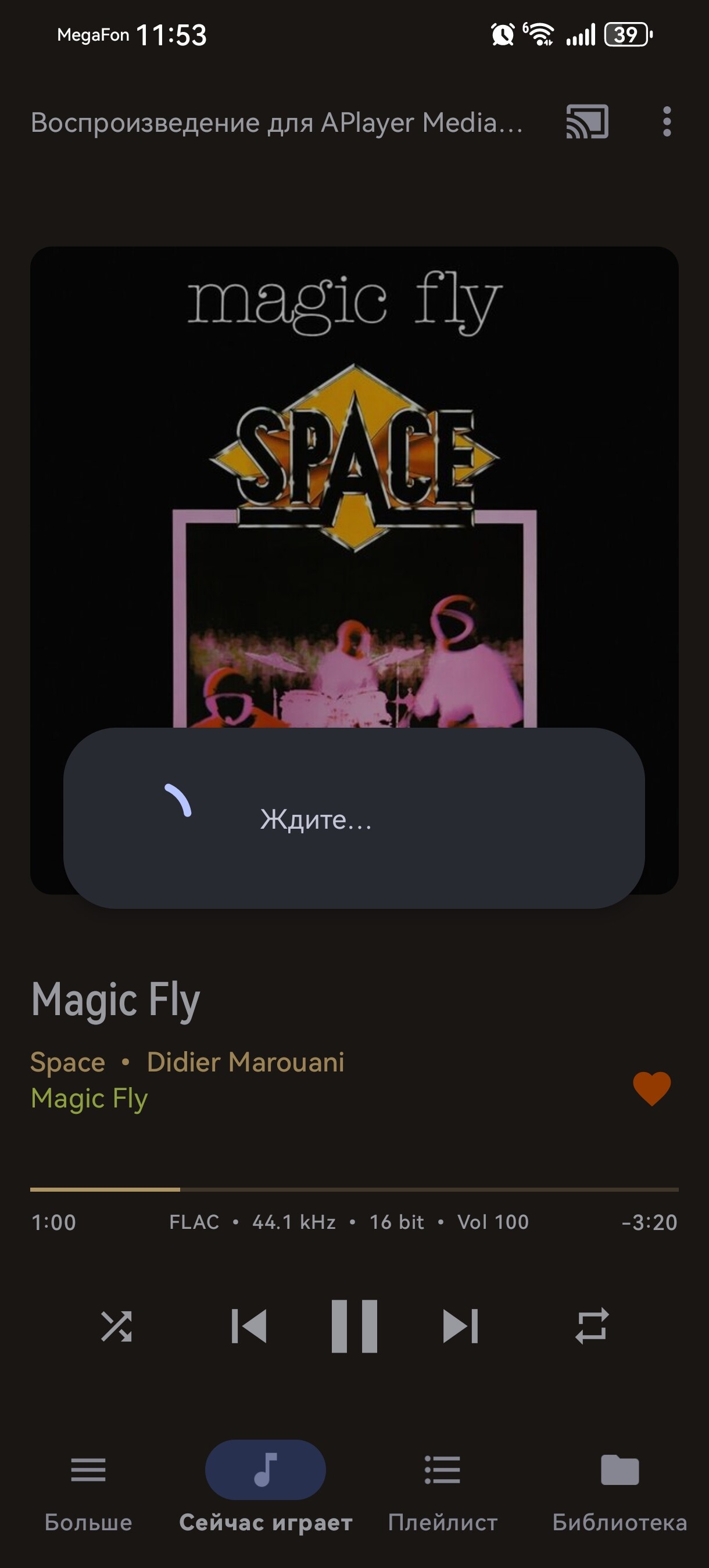Viewport: 709px width, 1568px height.
Task: Pause the Magic Fly track
Action: (354, 1326)
